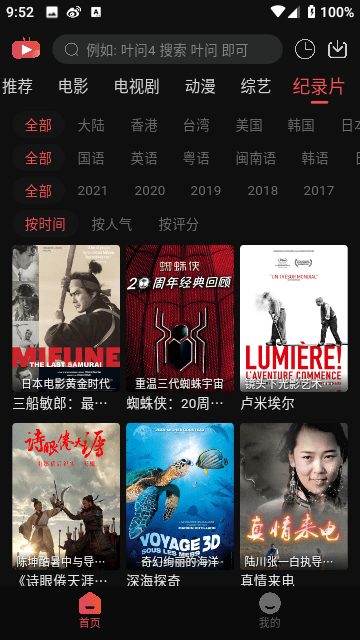Switch to the 电影 tab
This screenshot has height=640, width=360.
[x=73, y=87]
